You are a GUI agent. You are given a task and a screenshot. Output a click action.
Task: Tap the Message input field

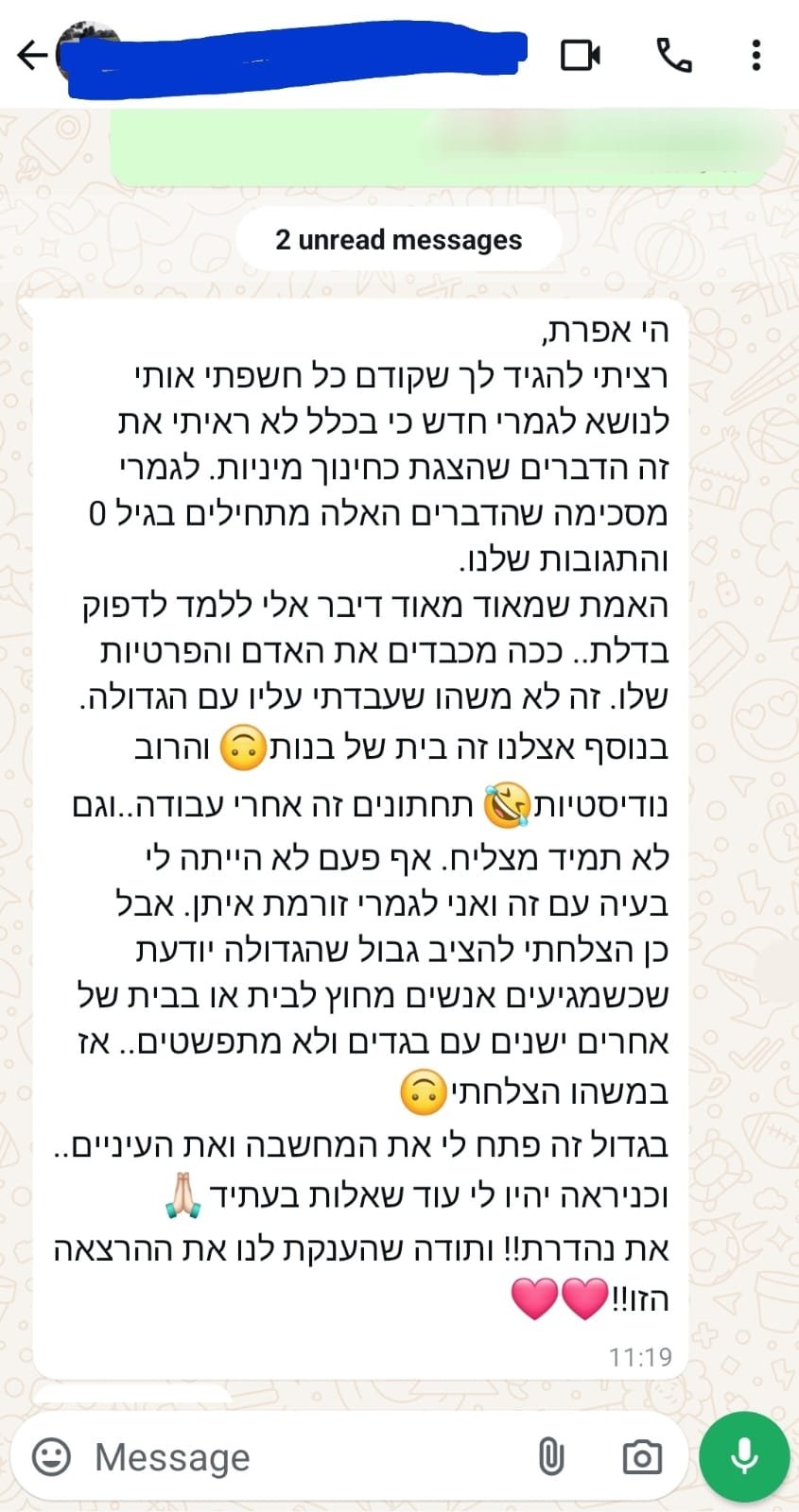[303, 1456]
